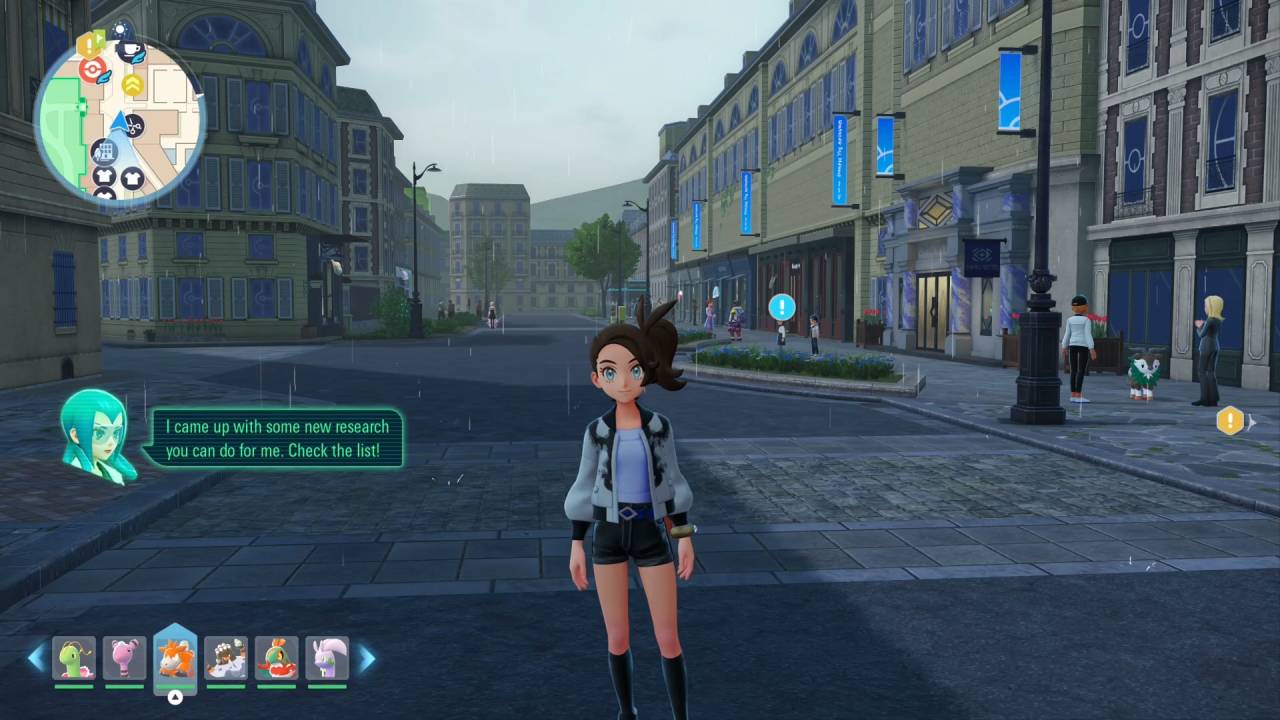Open the circular minimap

120,118
